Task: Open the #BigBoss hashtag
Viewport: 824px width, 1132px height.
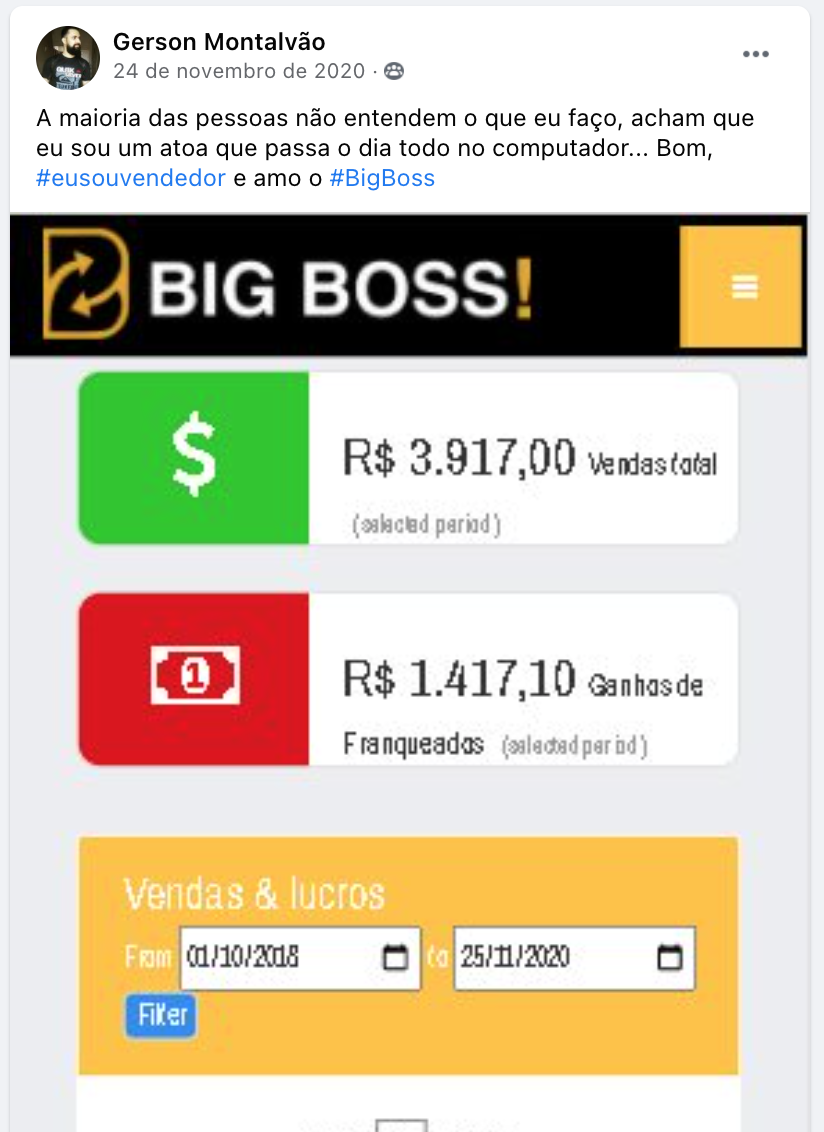Action: click(x=381, y=179)
